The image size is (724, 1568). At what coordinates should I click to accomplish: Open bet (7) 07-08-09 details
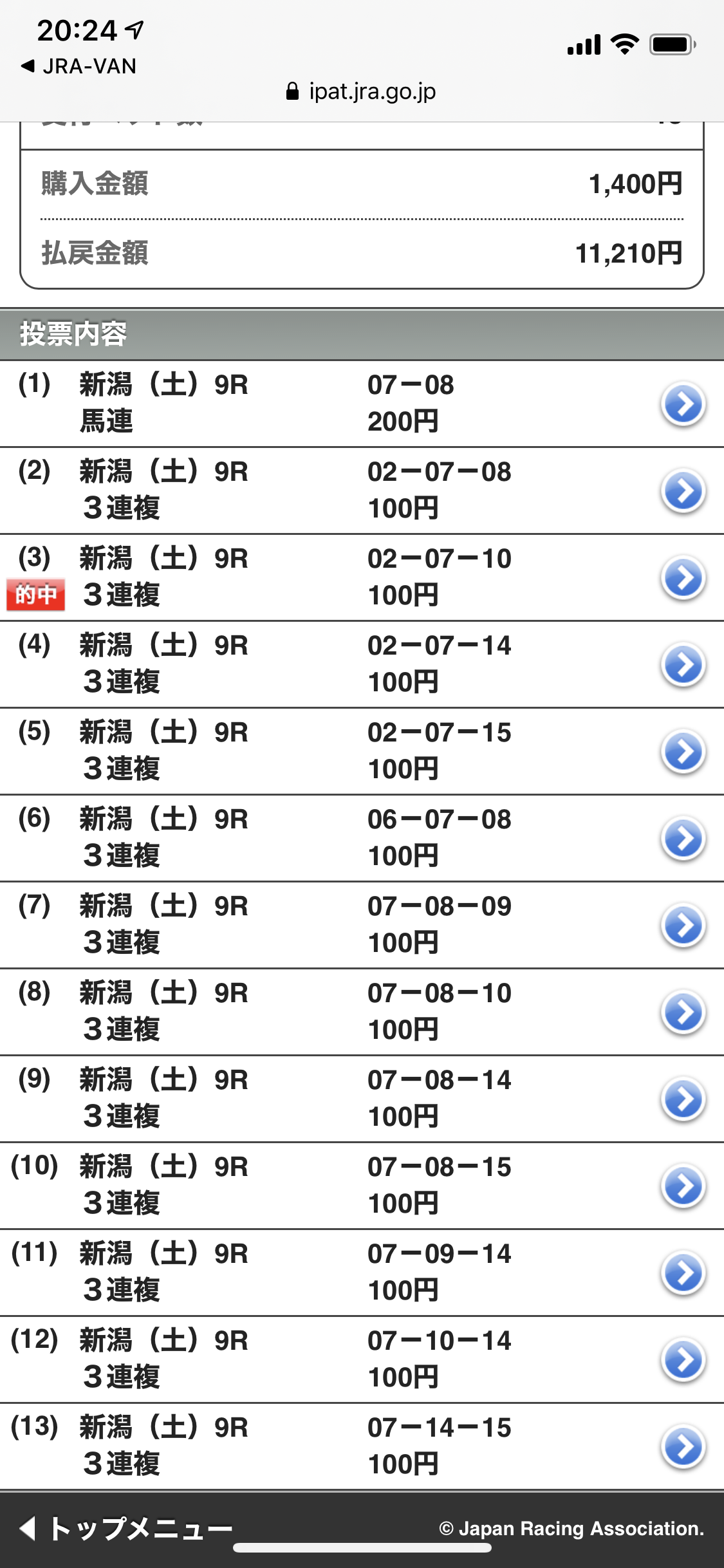(x=683, y=926)
